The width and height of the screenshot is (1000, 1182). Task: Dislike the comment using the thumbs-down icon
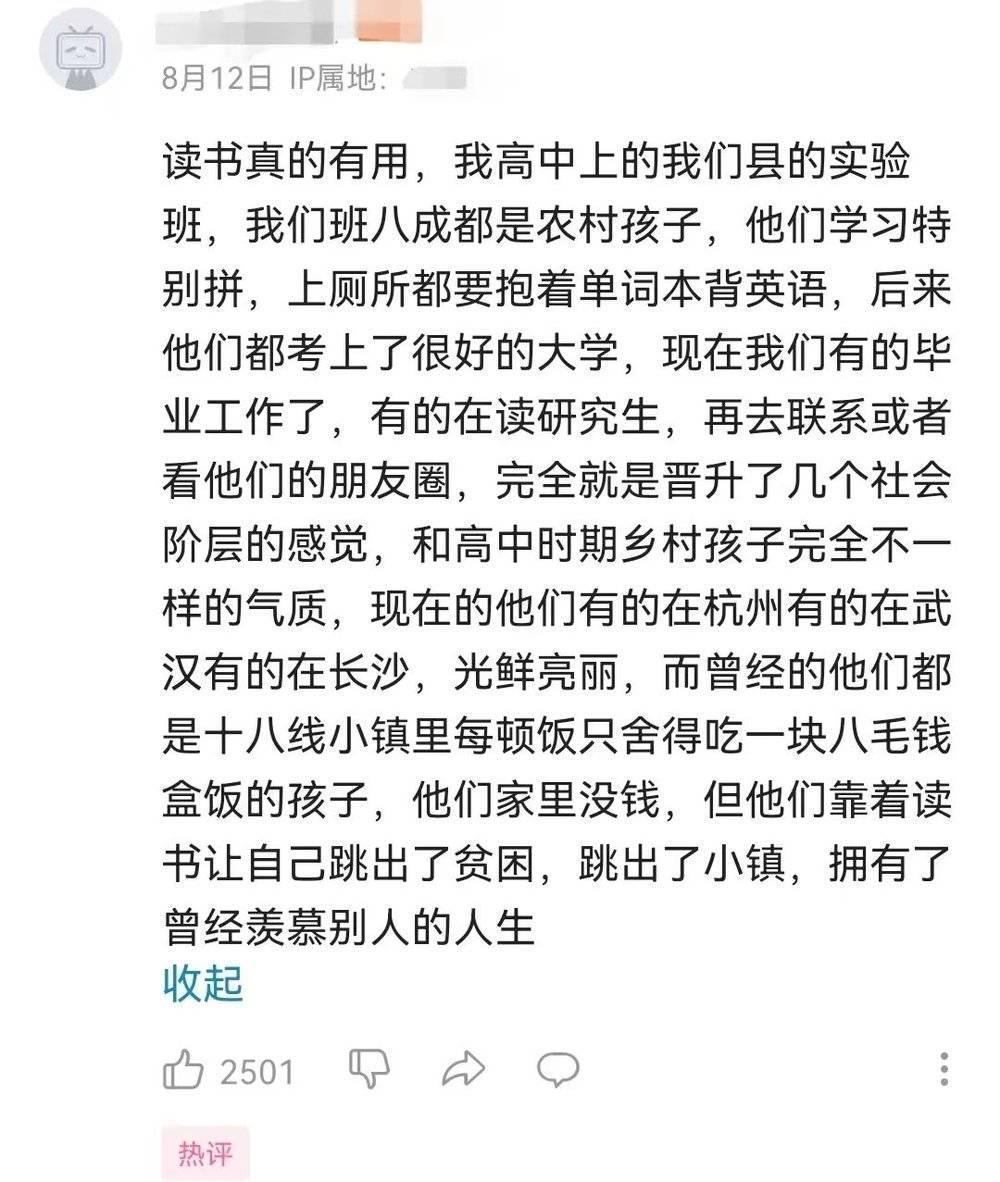[369, 1070]
